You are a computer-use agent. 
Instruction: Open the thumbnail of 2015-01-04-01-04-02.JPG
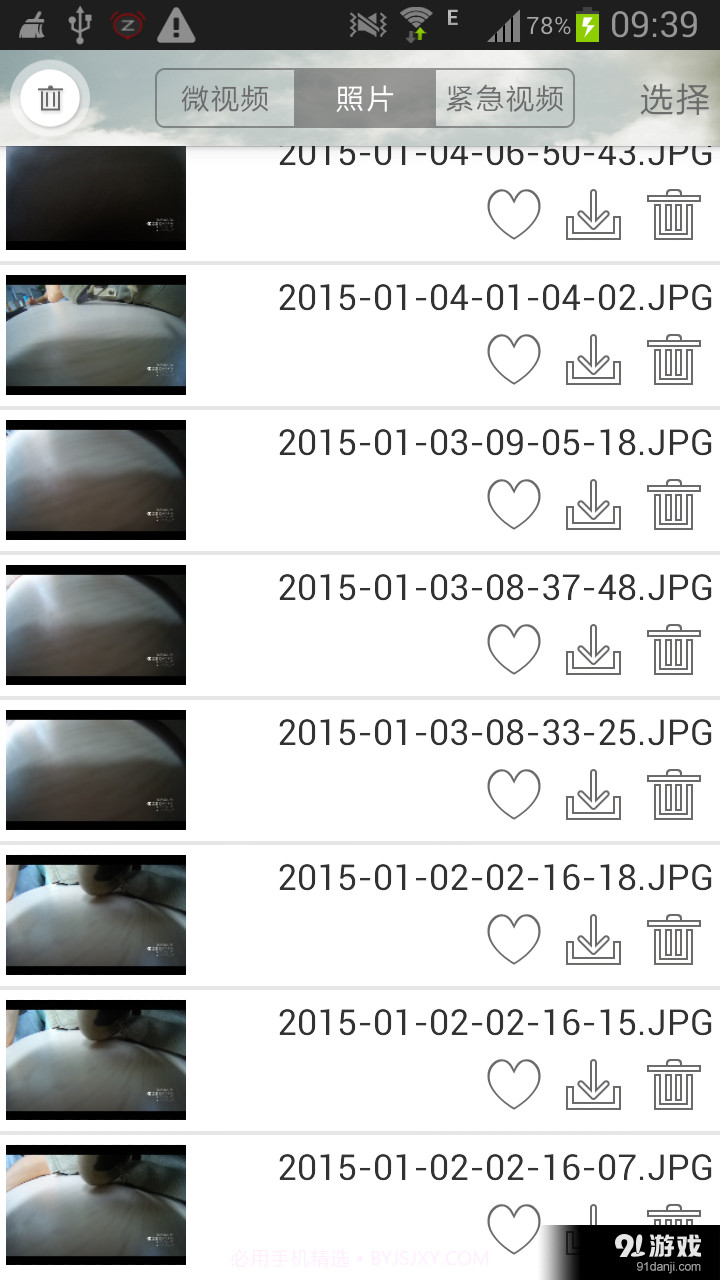point(95,335)
